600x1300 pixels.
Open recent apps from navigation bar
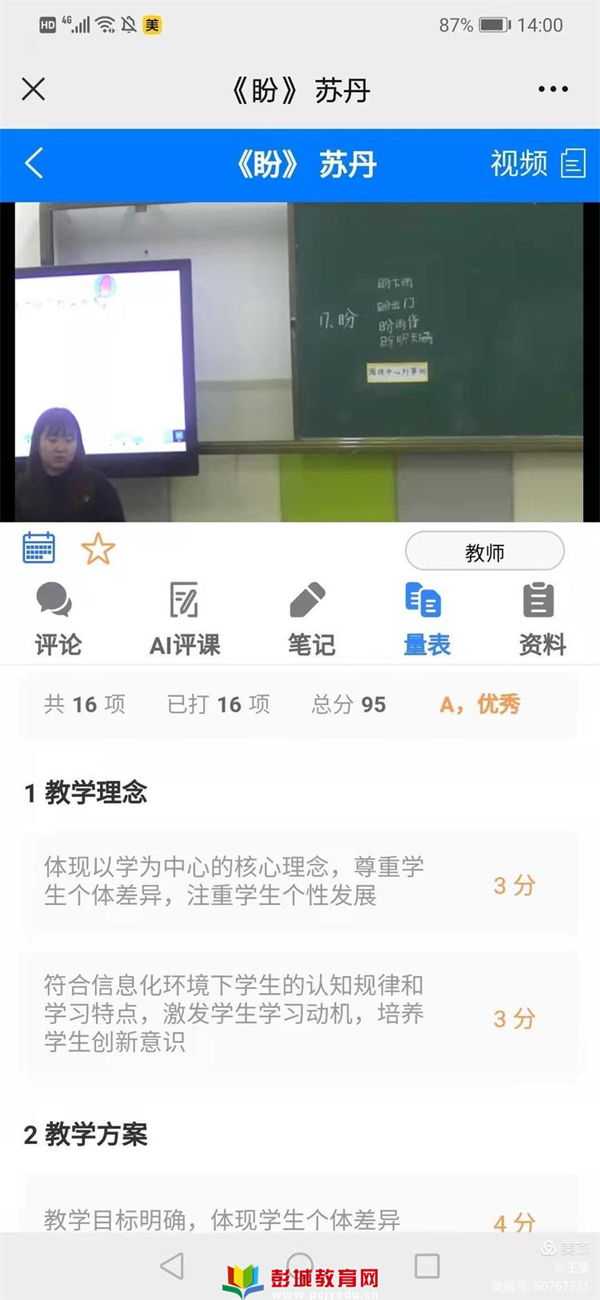[x=427, y=1265]
